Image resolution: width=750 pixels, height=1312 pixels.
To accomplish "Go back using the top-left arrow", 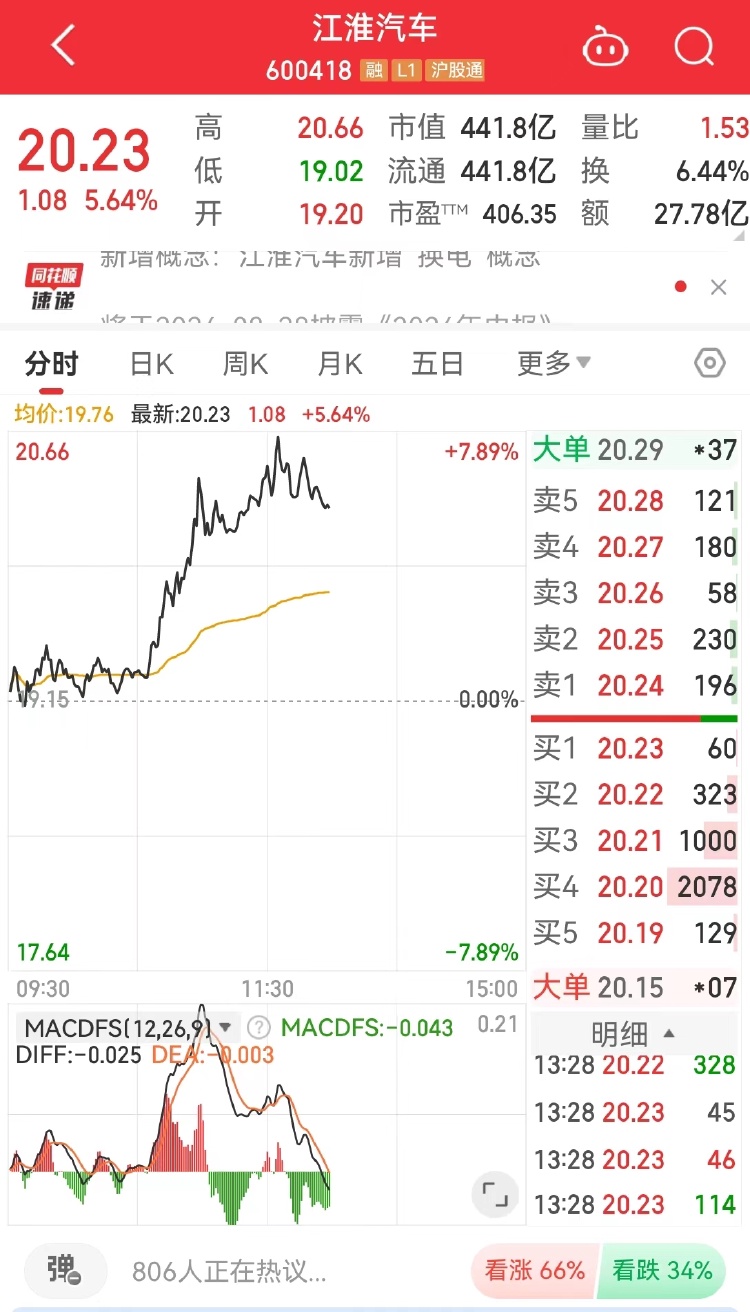I will (63, 46).
